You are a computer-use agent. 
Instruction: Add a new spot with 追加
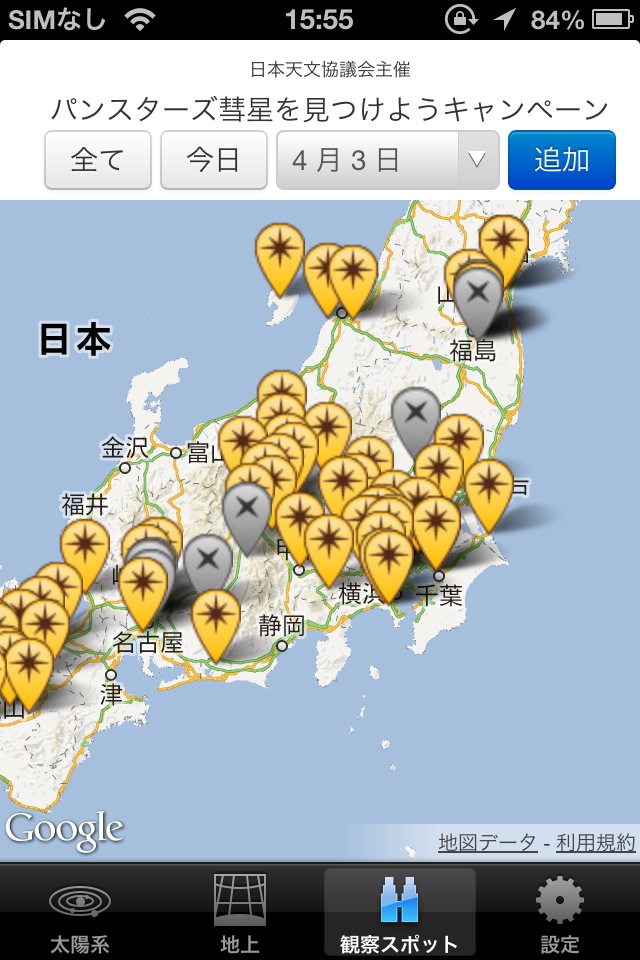tap(561, 160)
